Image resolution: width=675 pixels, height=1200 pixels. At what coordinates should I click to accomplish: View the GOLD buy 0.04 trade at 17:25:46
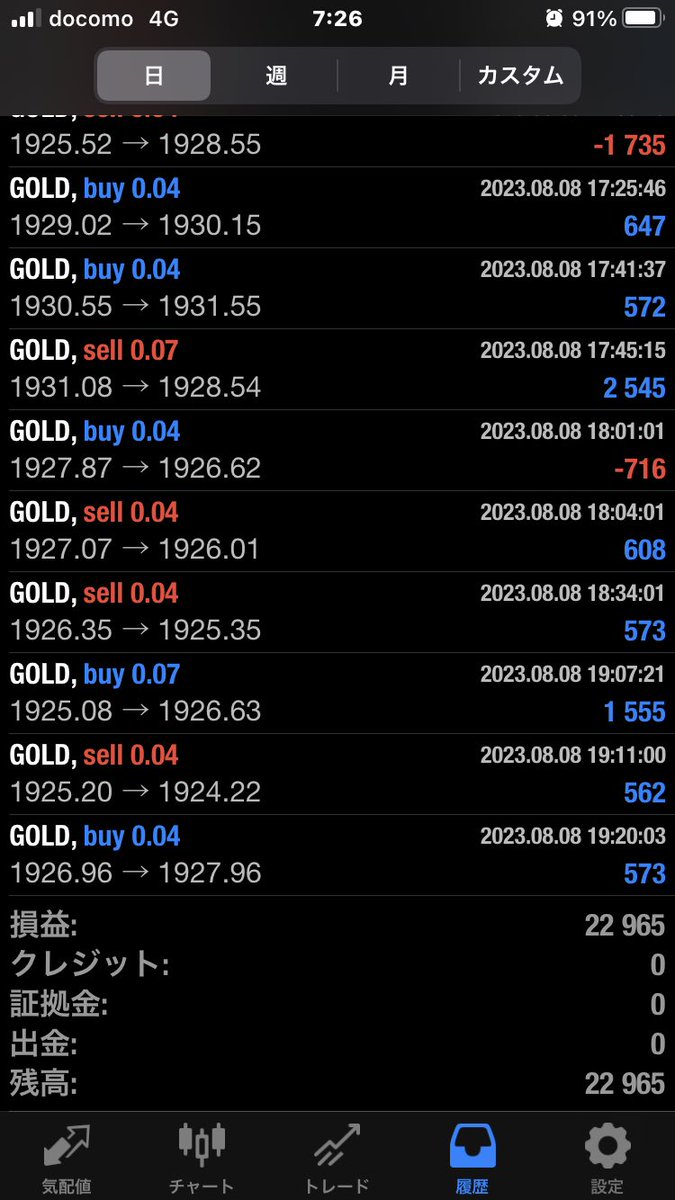[x=337, y=207]
